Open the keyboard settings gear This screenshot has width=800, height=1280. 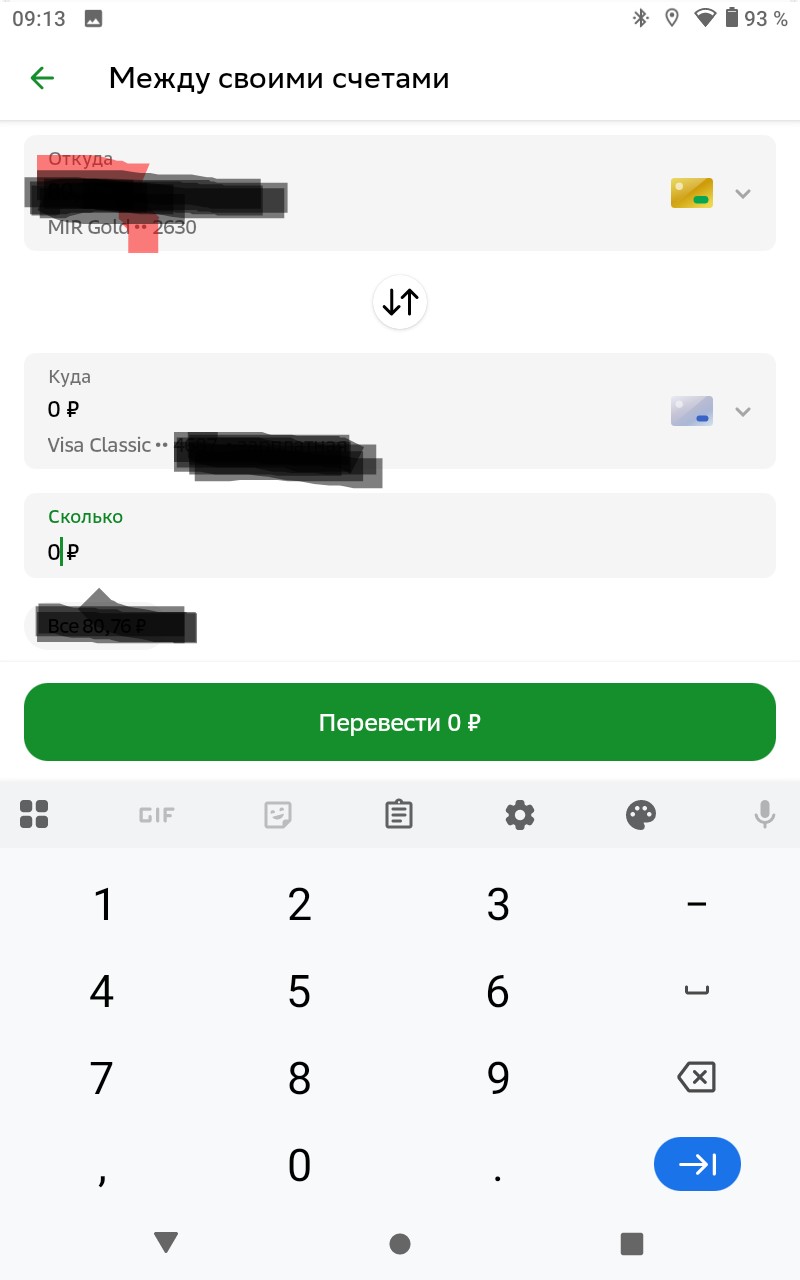point(520,815)
